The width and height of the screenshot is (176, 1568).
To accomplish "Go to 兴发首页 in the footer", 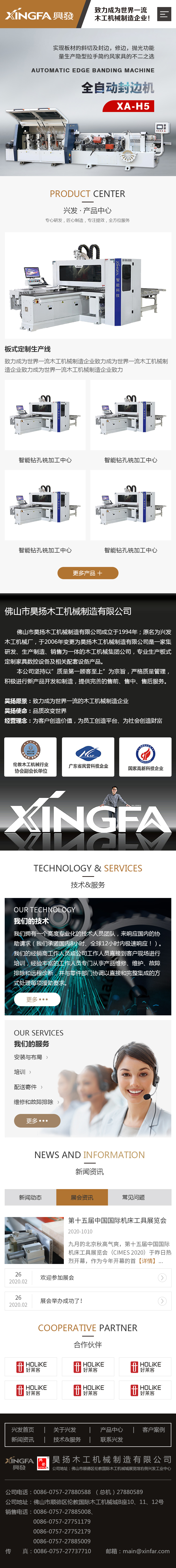I will (23, 1430).
